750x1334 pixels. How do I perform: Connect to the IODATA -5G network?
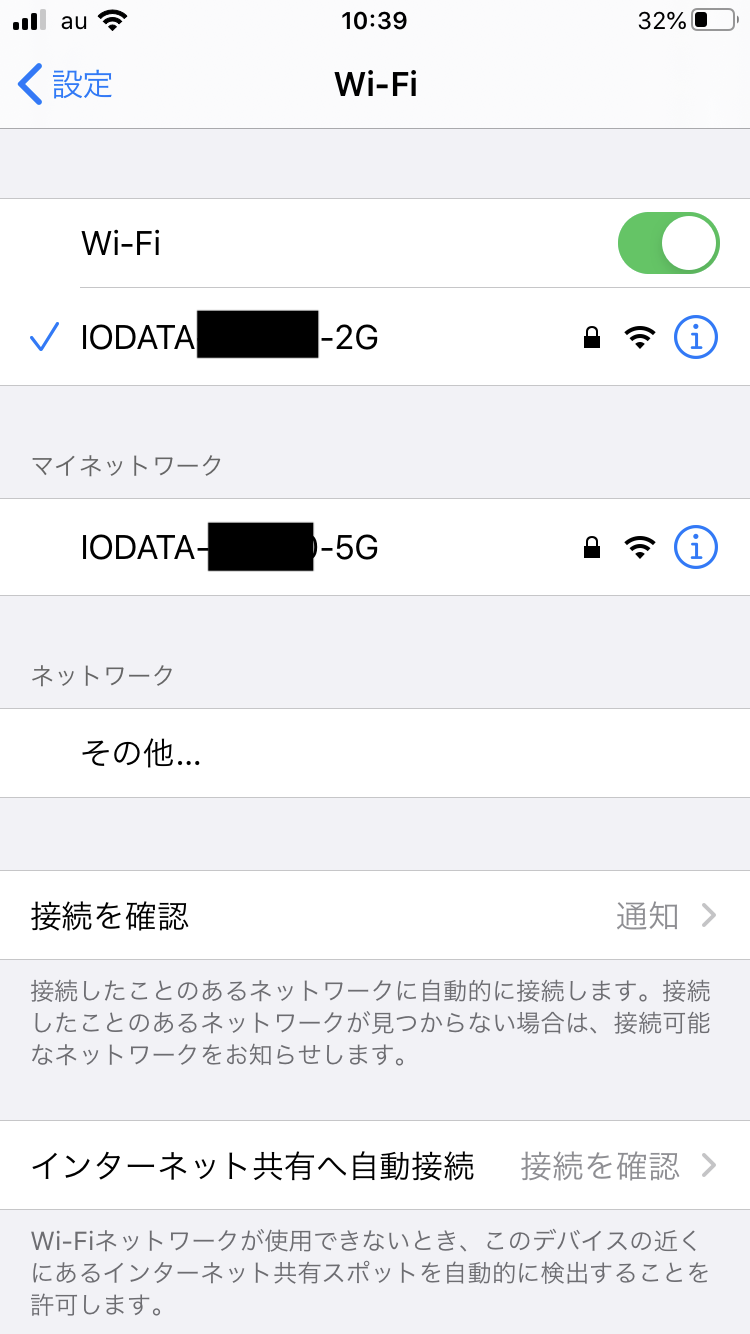coord(375,547)
